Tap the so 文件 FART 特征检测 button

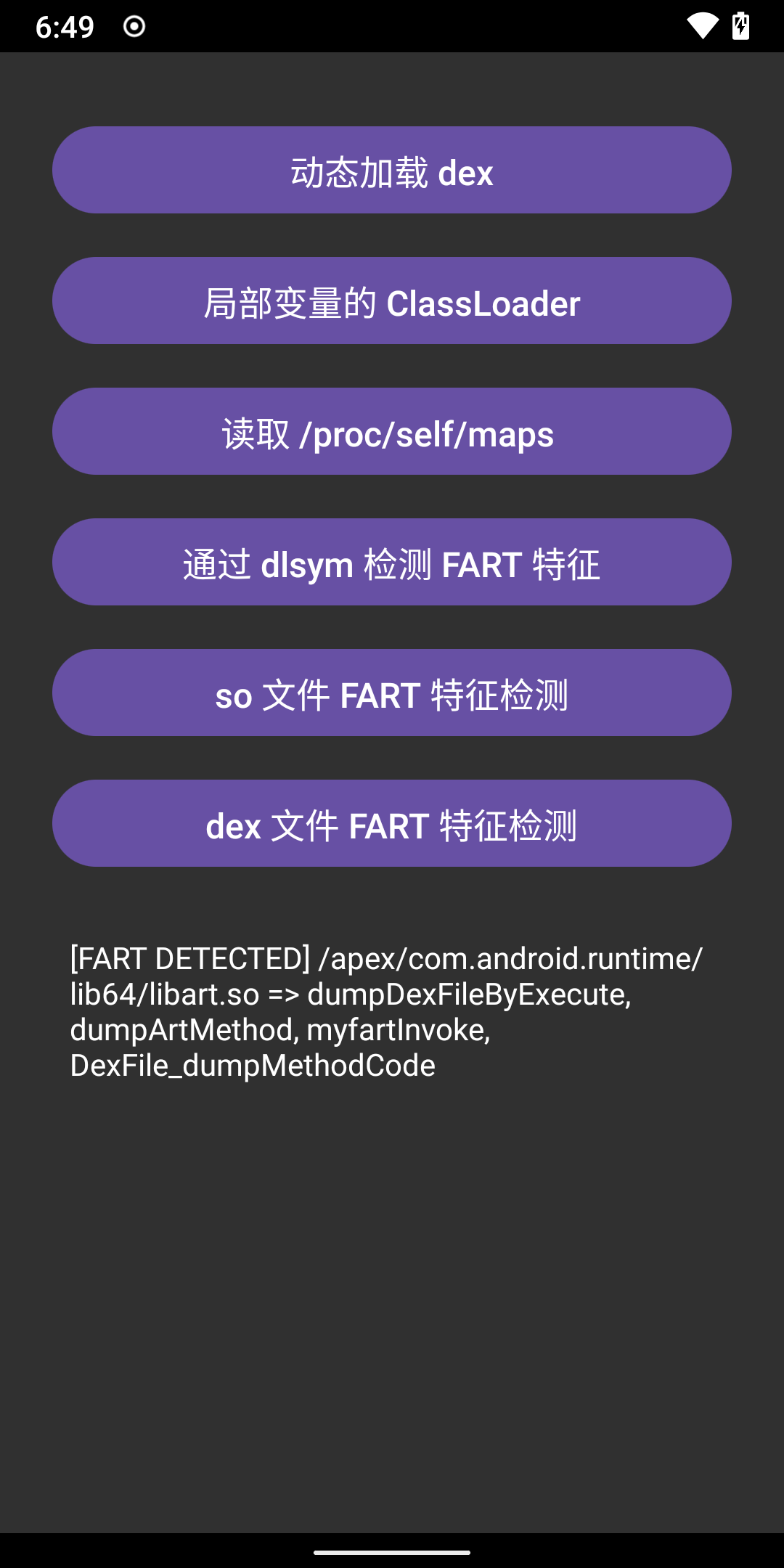click(392, 693)
